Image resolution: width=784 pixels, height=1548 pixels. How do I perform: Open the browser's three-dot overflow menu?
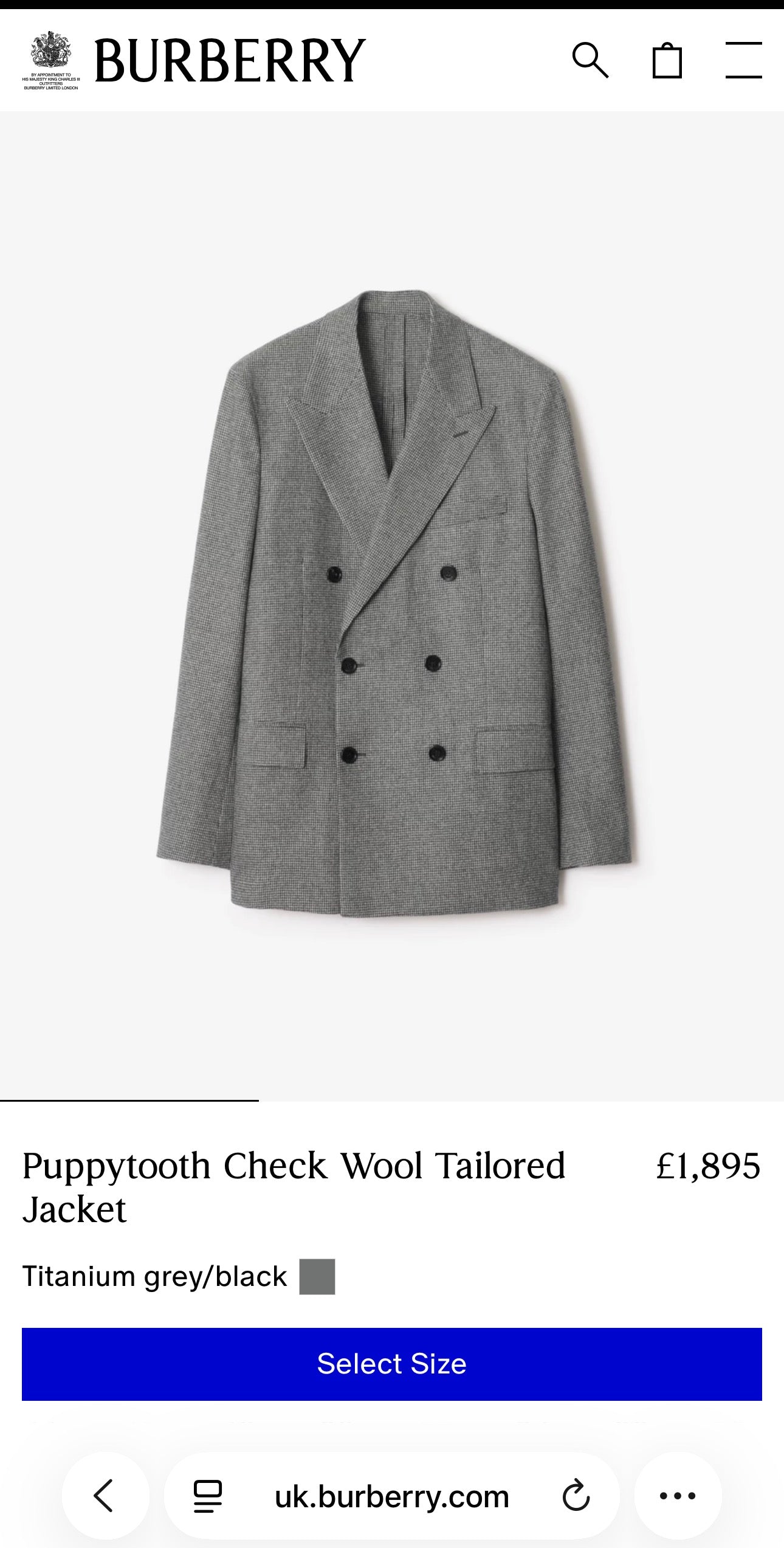[x=678, y=1496]
